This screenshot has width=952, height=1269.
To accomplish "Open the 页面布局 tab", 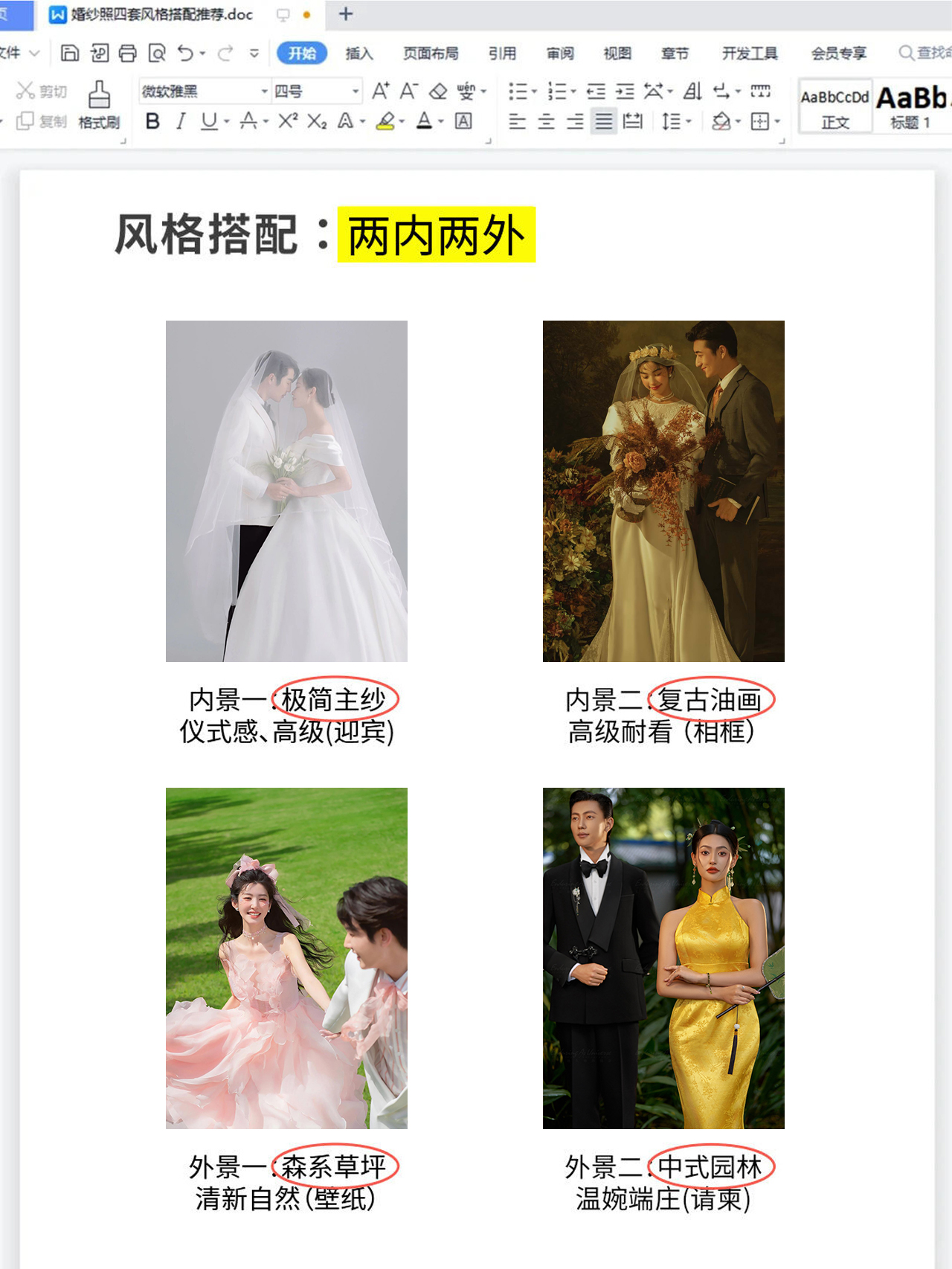I will coord(431,53).
